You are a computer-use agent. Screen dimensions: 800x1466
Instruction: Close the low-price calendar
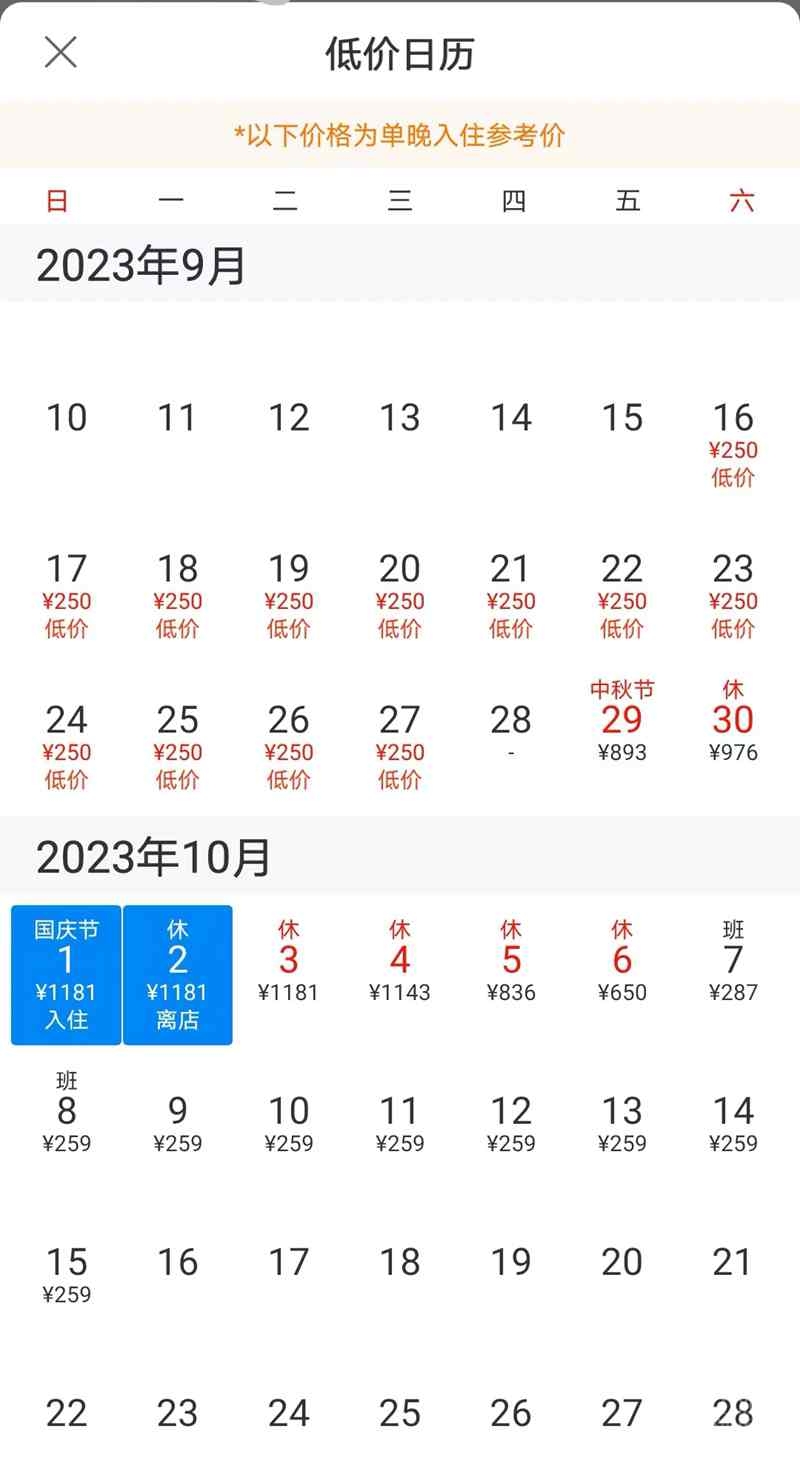click(61, 52)
